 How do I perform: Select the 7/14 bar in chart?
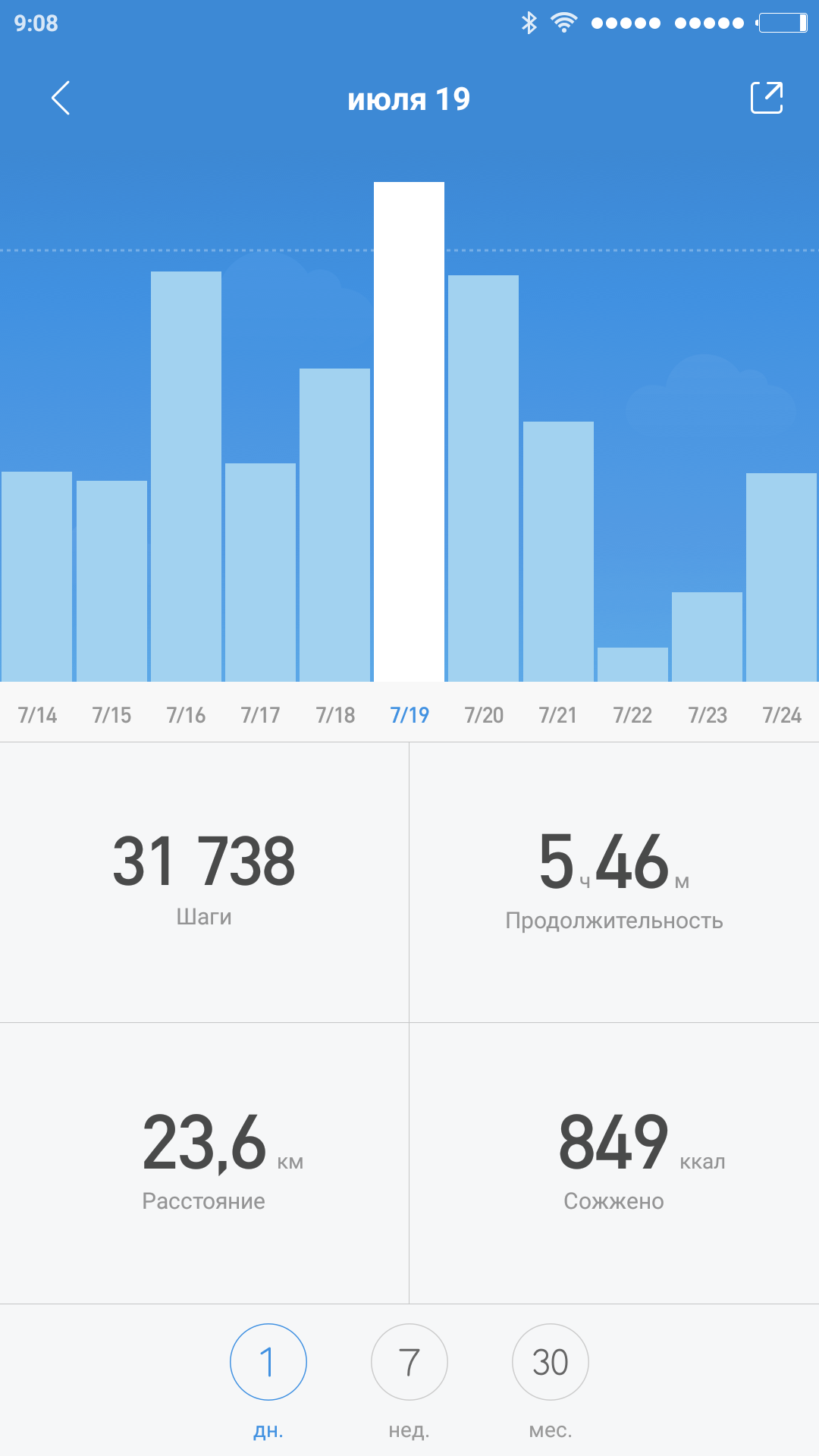pyautogui.click(x=36, y=576)
